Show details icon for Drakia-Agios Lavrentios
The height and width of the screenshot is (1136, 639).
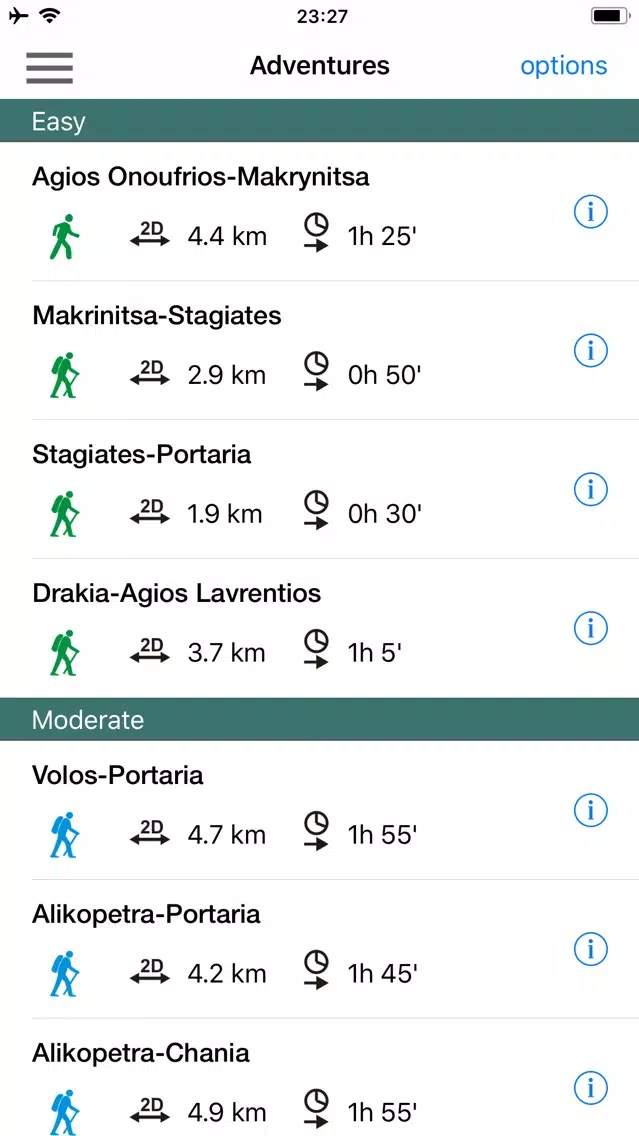pyautogui.click(x=590, y=628)
